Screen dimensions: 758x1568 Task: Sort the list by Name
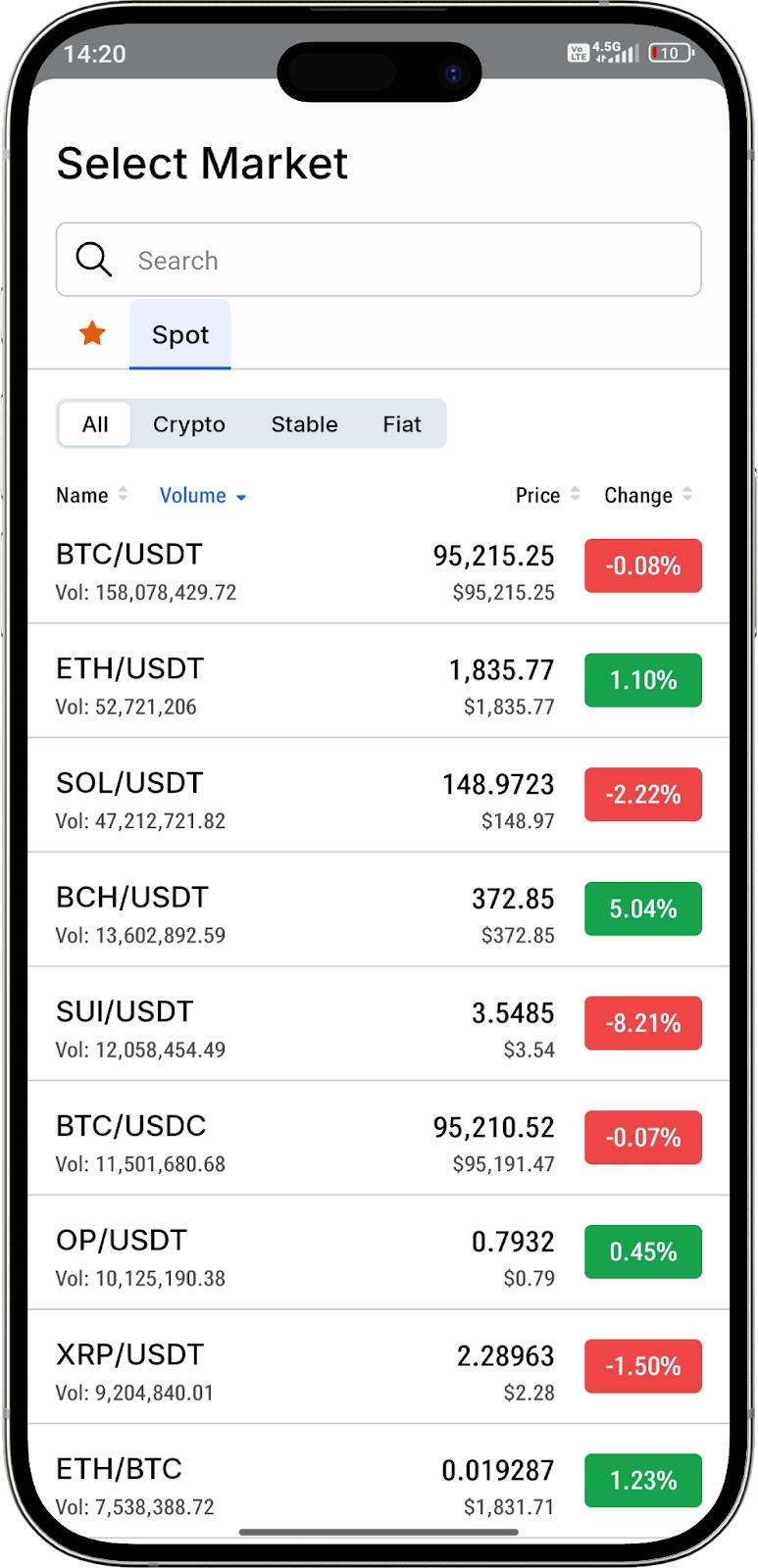92,495
